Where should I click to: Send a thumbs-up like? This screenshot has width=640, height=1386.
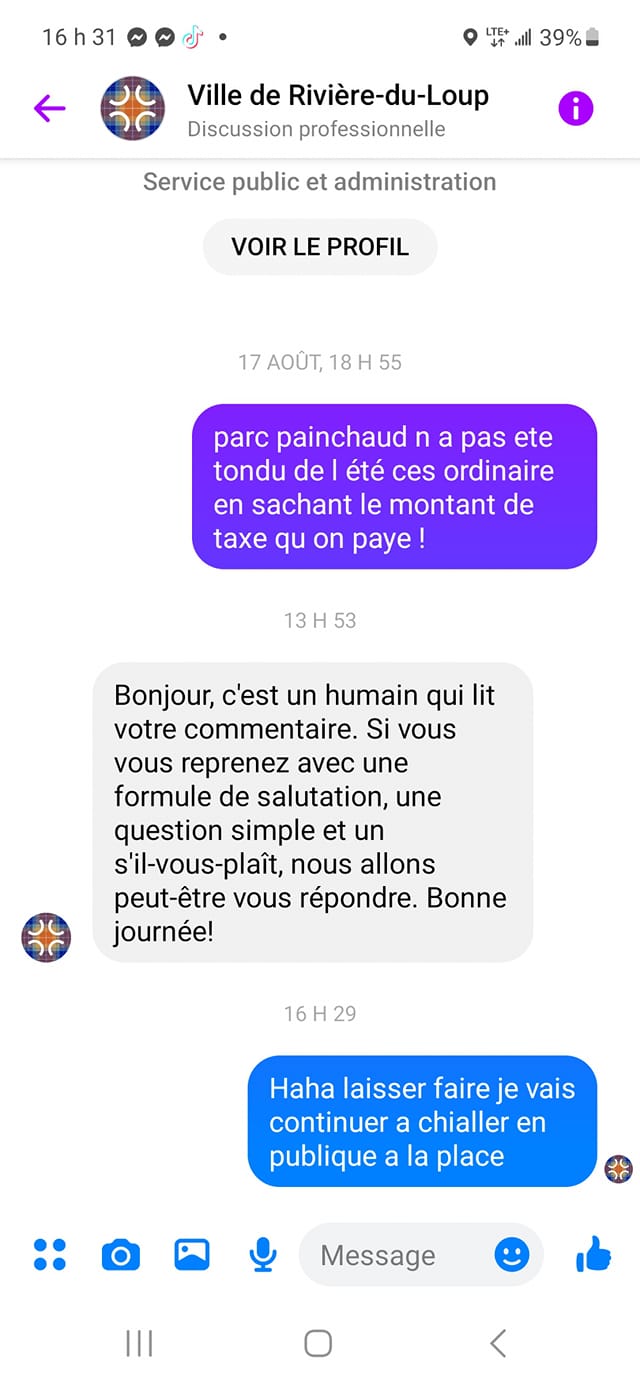pyautogui.click(x=594, y=1253)
